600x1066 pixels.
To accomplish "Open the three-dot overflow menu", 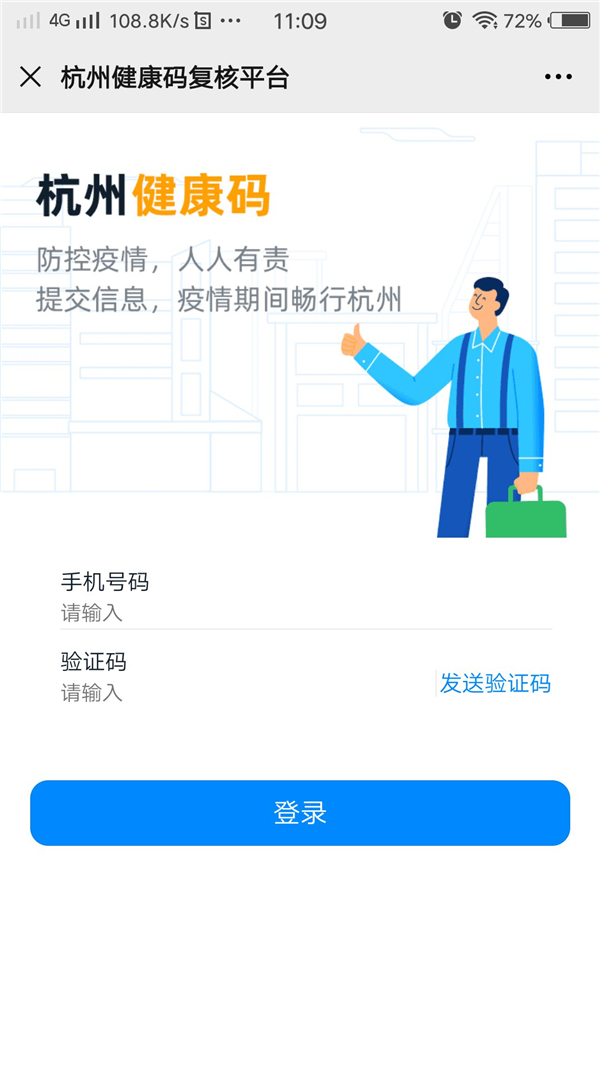I will tap(558, 77).
